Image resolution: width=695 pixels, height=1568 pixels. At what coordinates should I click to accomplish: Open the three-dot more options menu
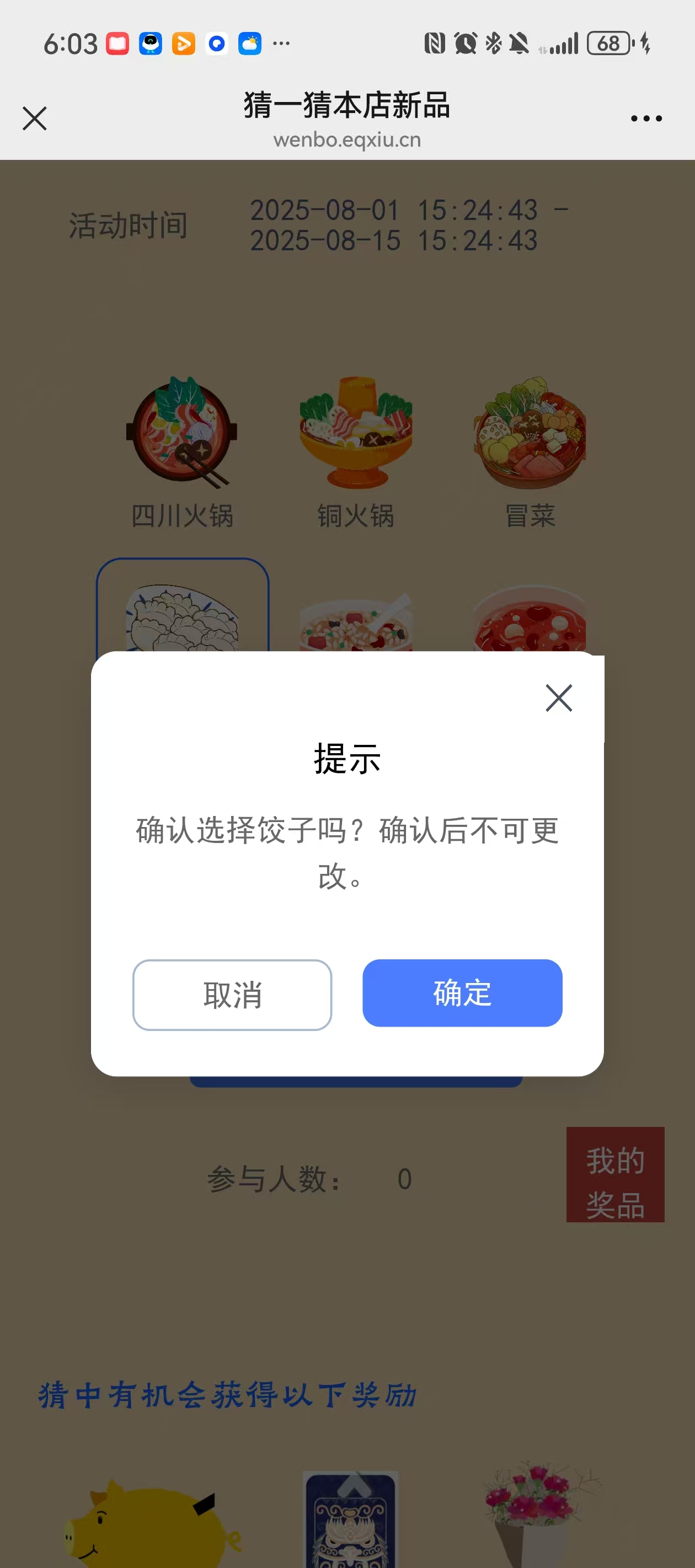[x=646, y=118]
